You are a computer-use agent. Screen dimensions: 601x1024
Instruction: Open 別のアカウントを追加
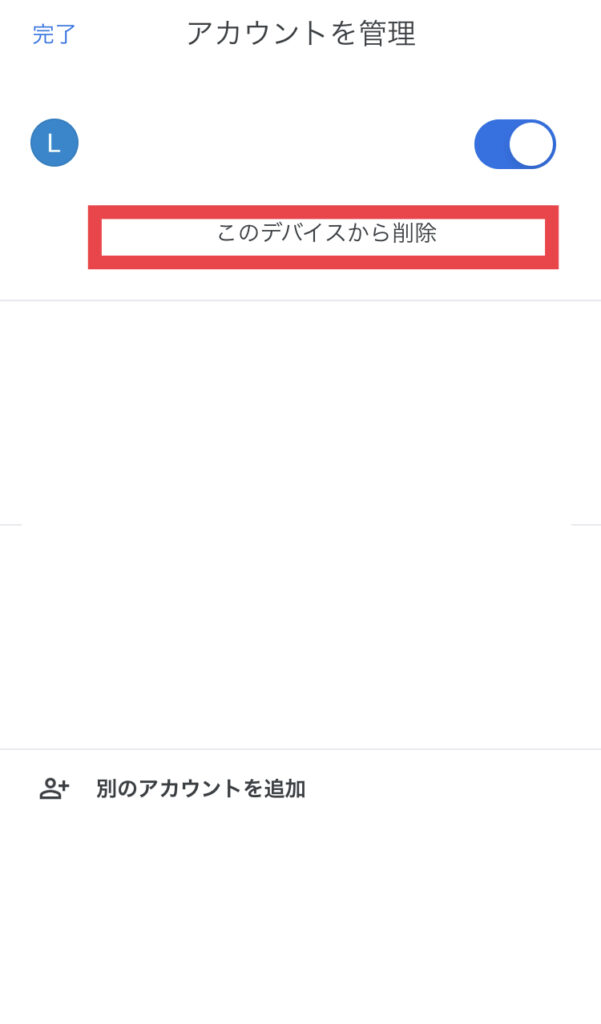point(200,789)
